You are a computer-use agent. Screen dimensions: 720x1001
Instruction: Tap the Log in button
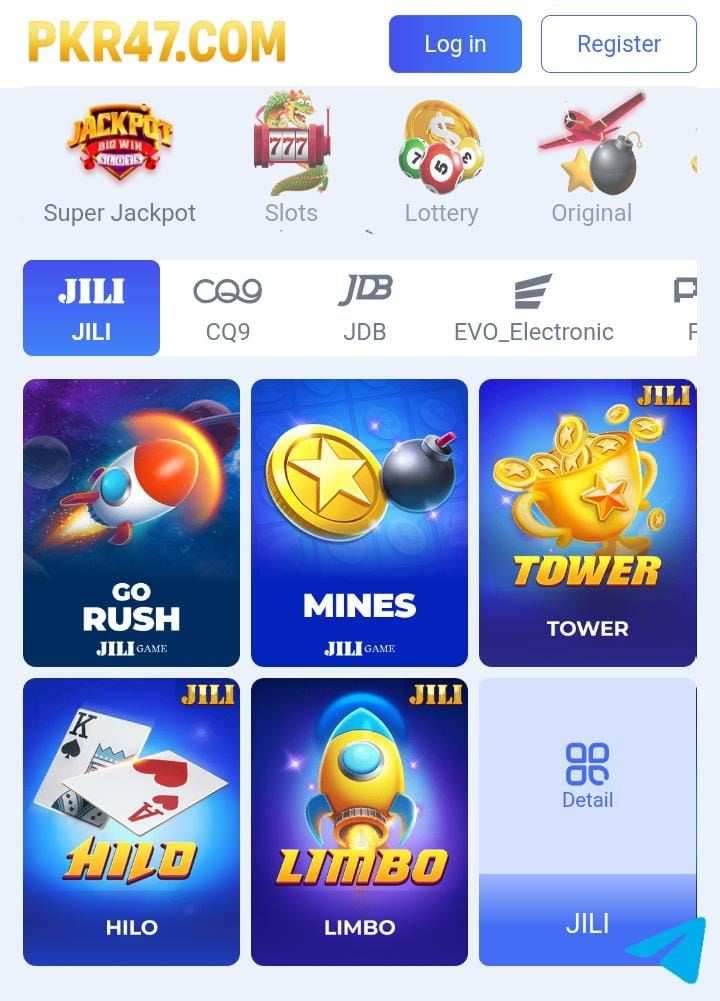pyautogui.click(x=455, y=44)
